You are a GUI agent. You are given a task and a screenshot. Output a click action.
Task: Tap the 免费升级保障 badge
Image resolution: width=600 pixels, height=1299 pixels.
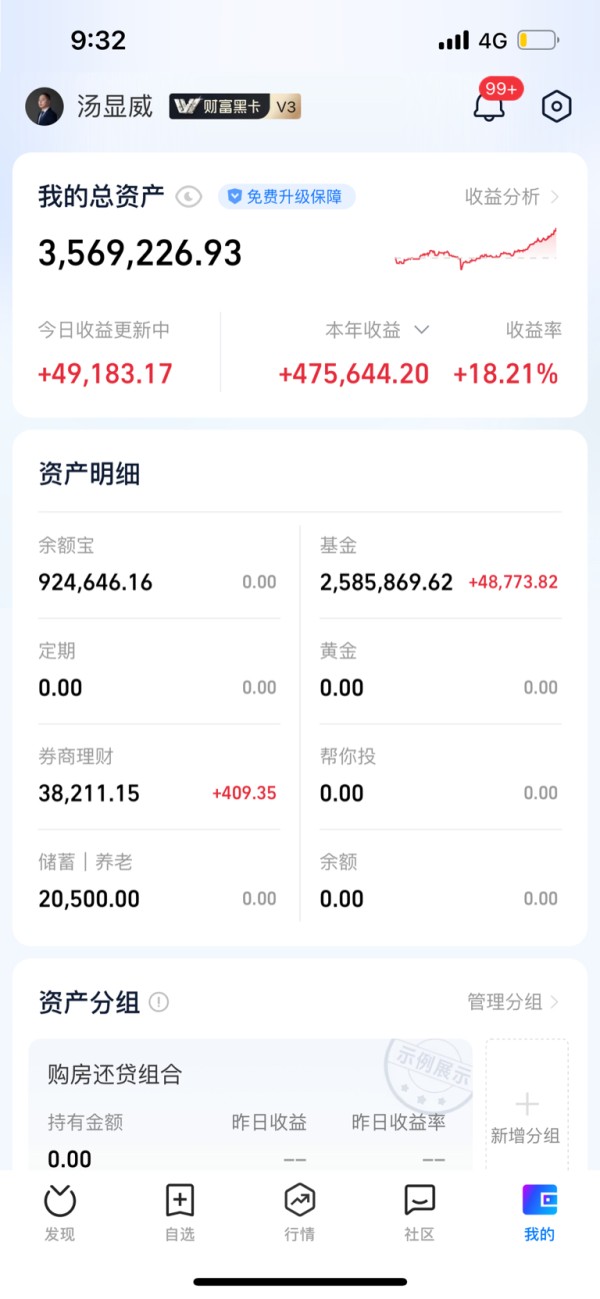[287, 197]
